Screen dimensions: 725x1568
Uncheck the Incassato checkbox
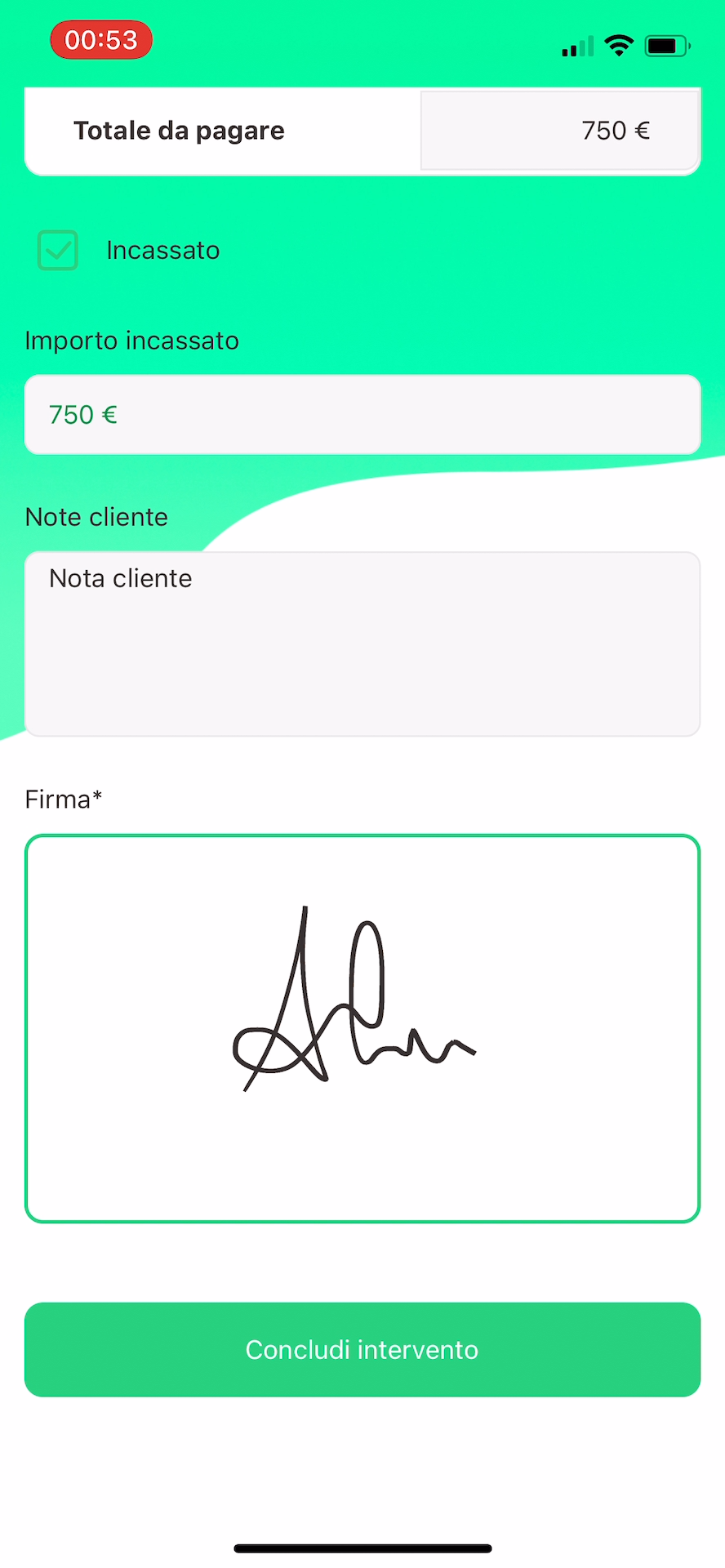[58, 250]
